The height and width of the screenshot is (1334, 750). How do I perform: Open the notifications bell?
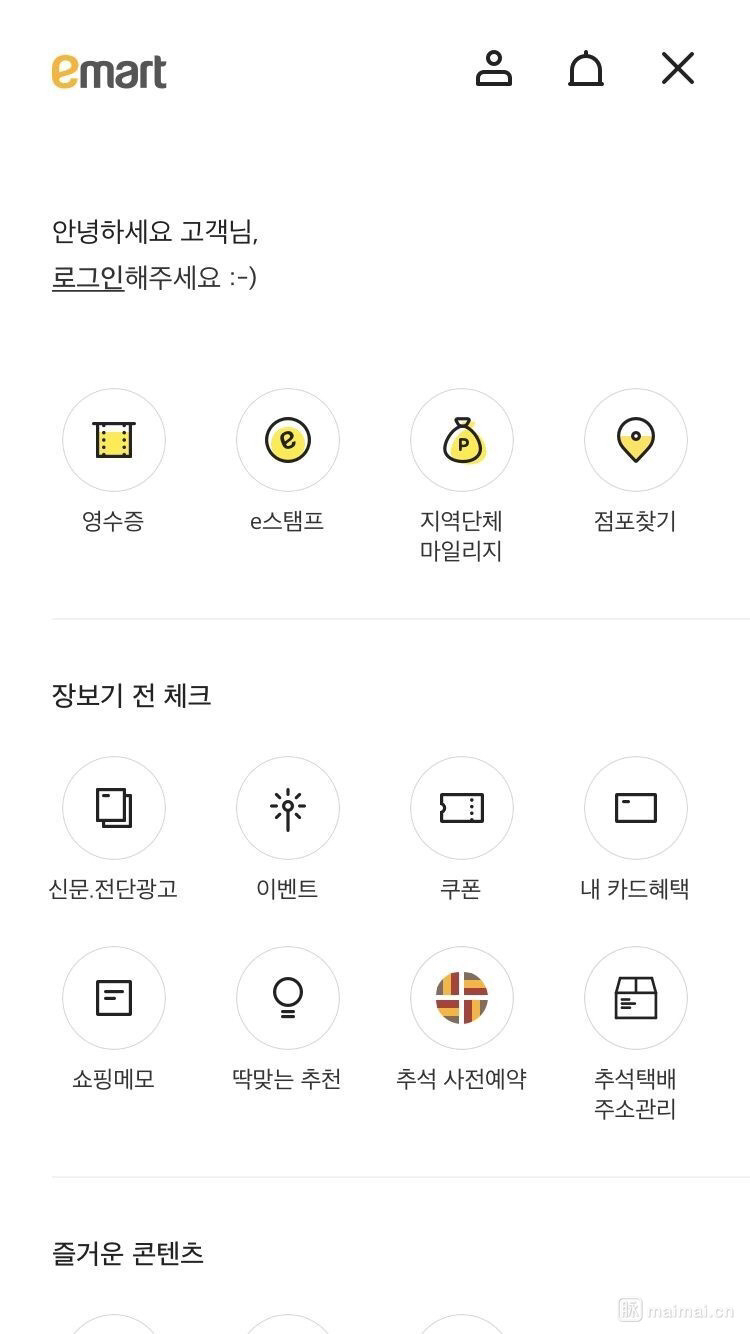(x=586, y=69)
